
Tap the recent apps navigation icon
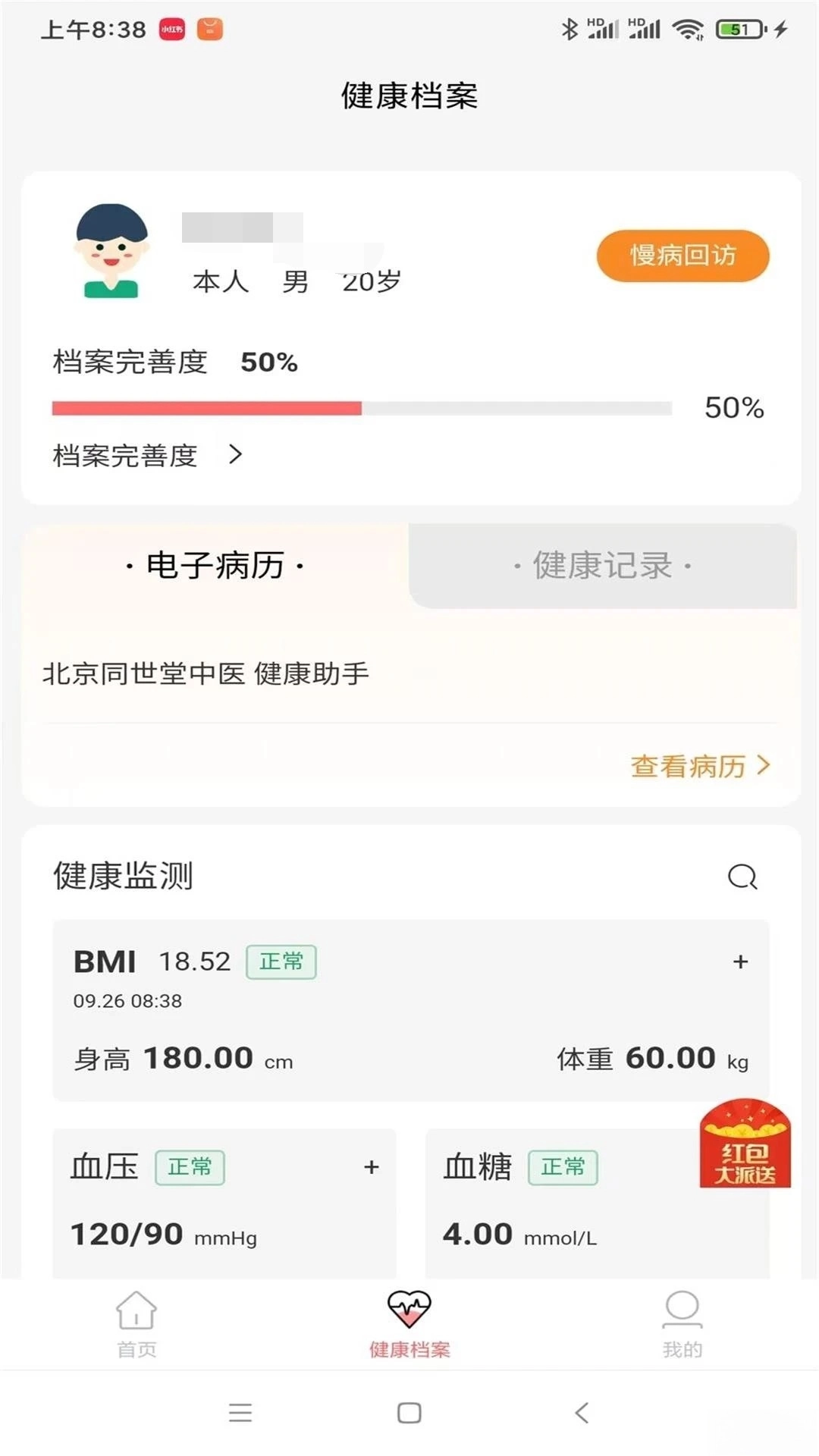click(x=241, y=1413)
